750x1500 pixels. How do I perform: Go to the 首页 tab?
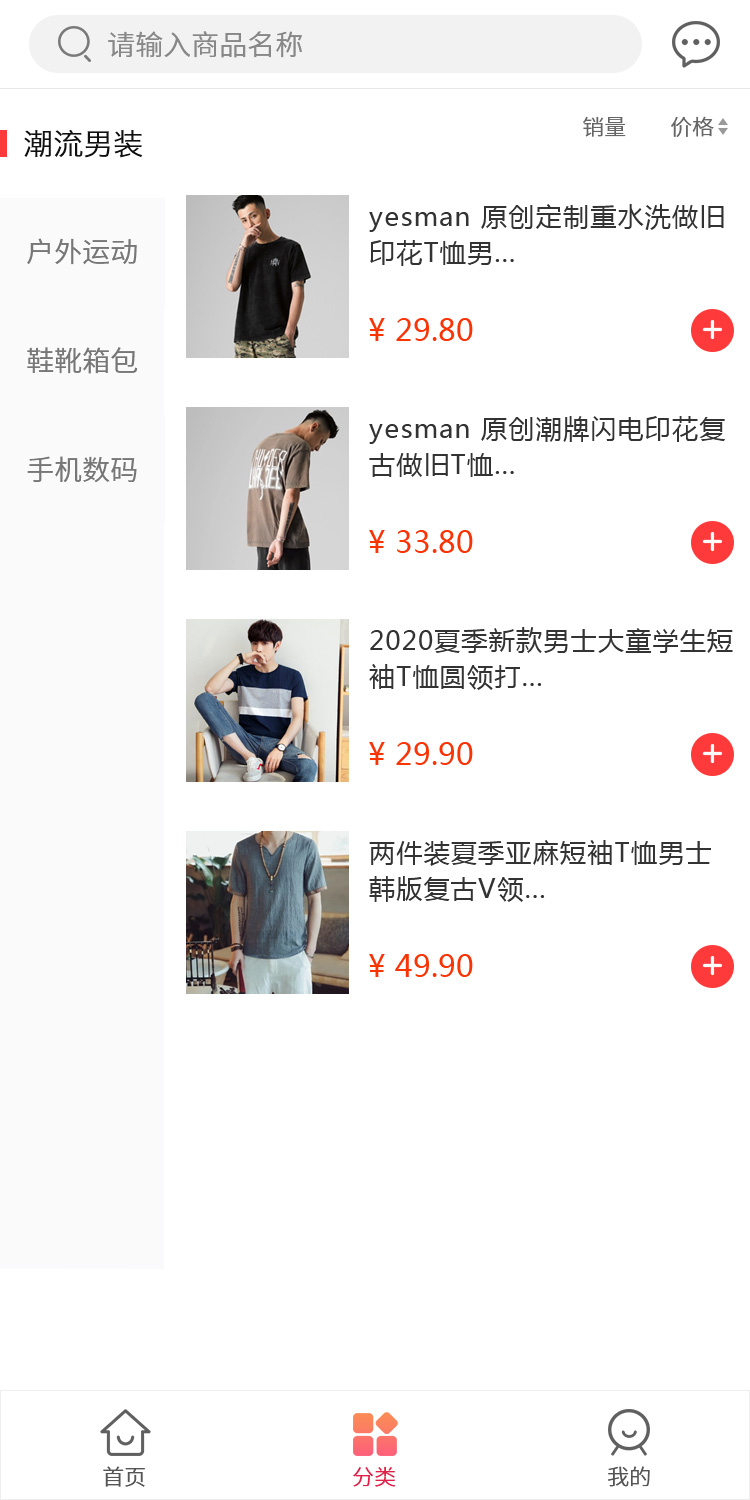(x=125, y=1447)
